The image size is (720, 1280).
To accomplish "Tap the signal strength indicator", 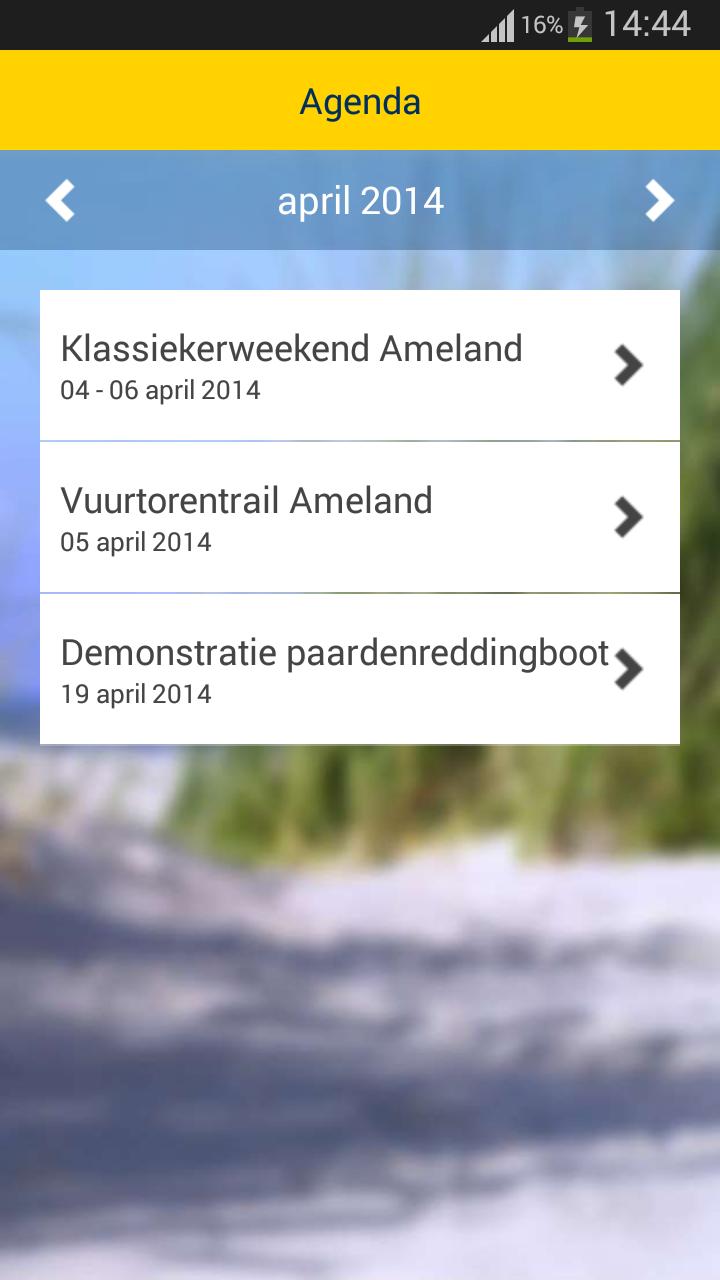I will [x=498, y=24].
